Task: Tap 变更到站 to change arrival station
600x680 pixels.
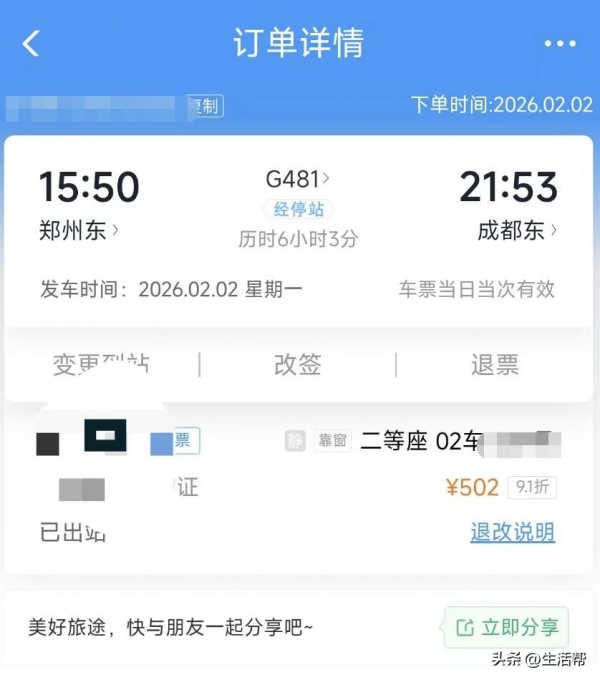Action: [x=101, y=365]
